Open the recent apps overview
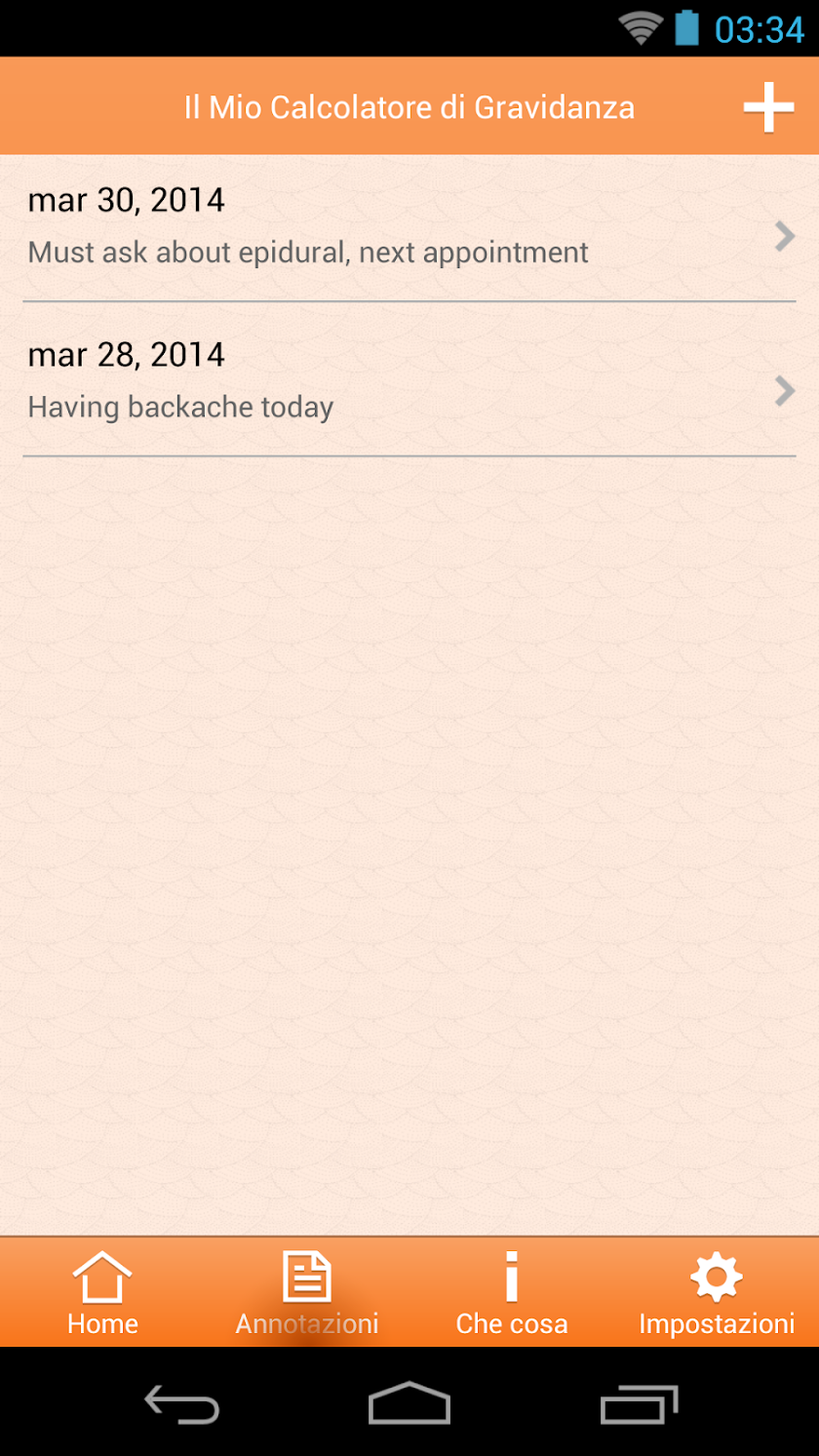 pos(639,1404)
